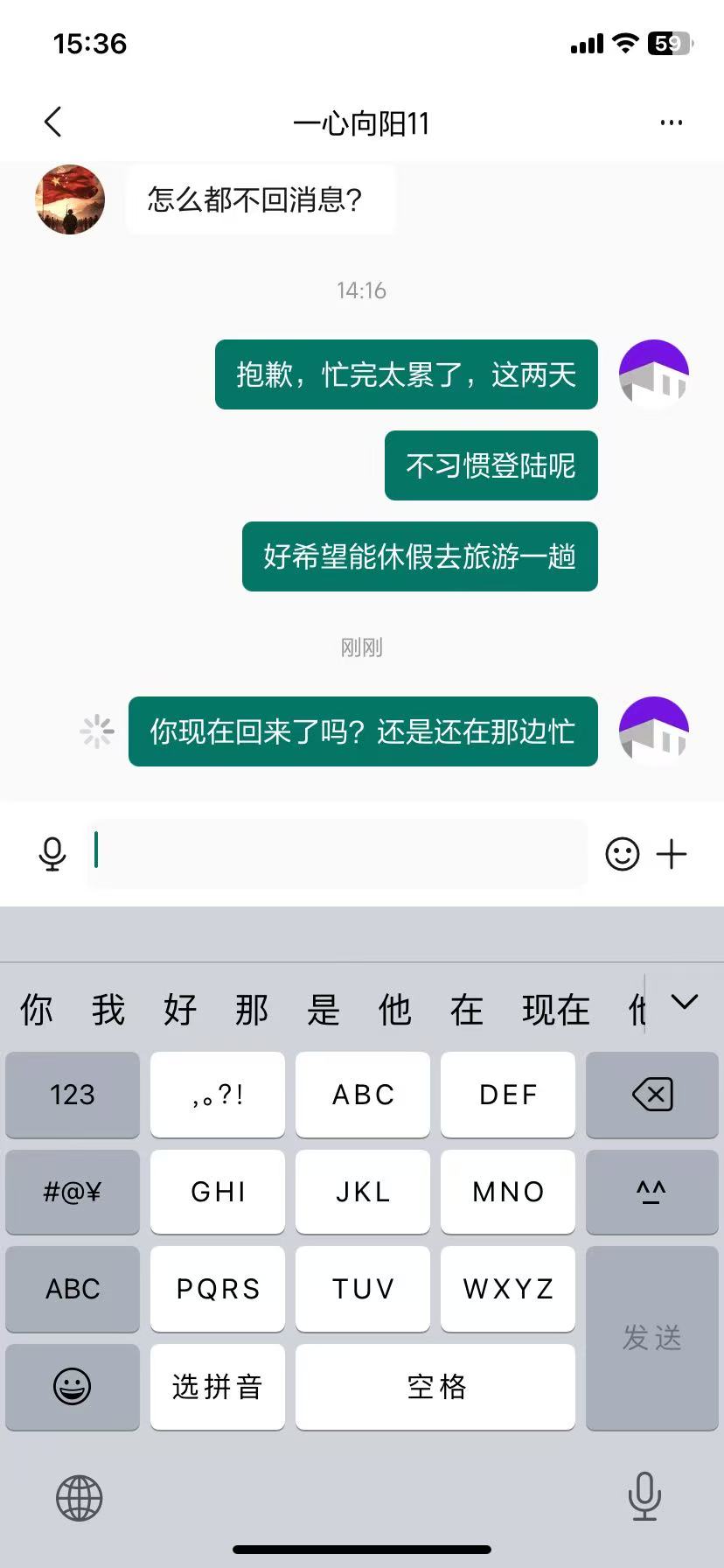
Task: Select the candidate word 你
Action: (37, 1011)
